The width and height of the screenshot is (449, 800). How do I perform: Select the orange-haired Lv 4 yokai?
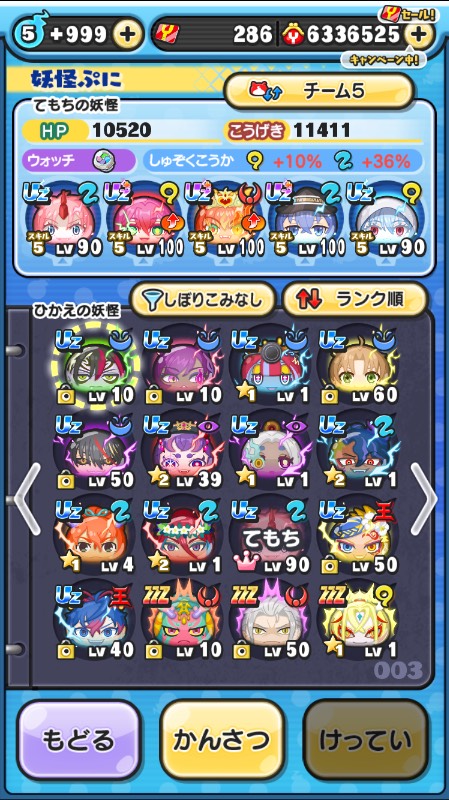(95, 537)
